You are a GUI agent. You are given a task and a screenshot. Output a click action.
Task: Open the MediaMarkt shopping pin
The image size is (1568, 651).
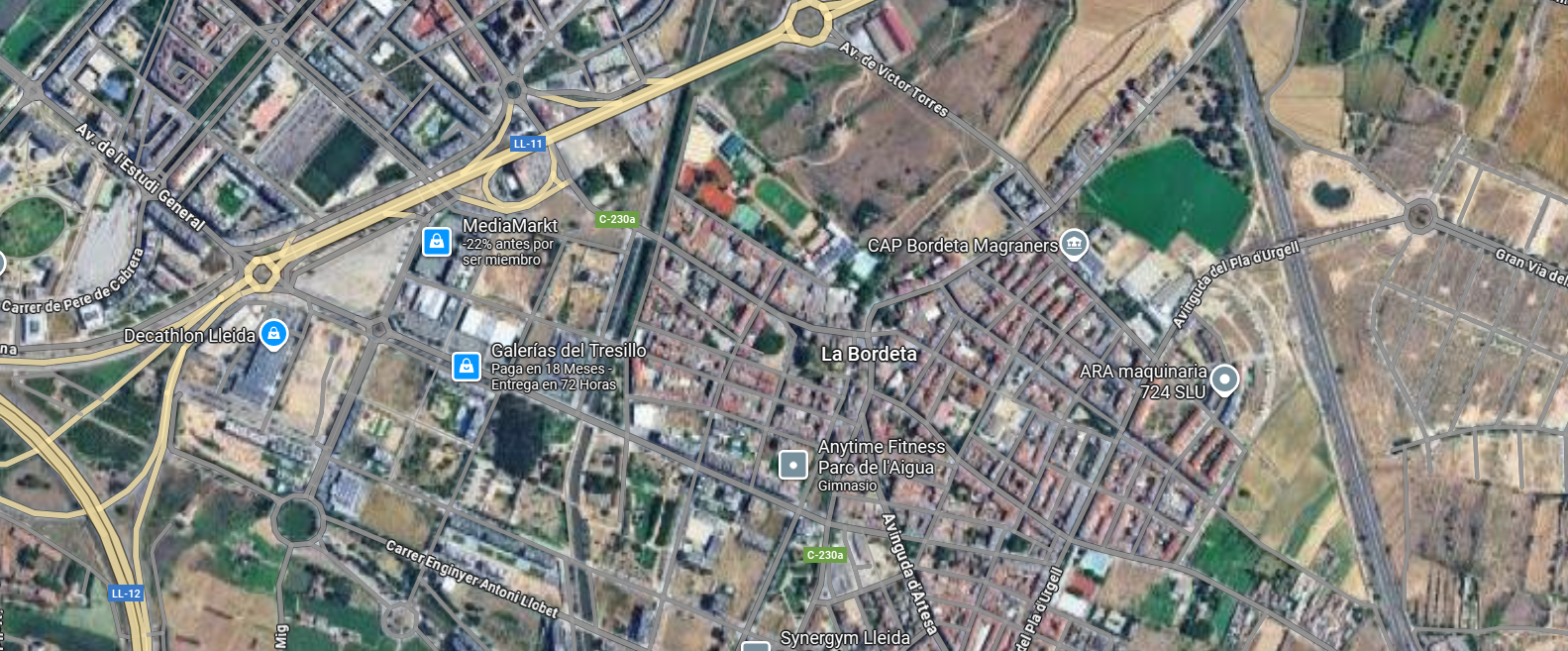tap(437, 241)
